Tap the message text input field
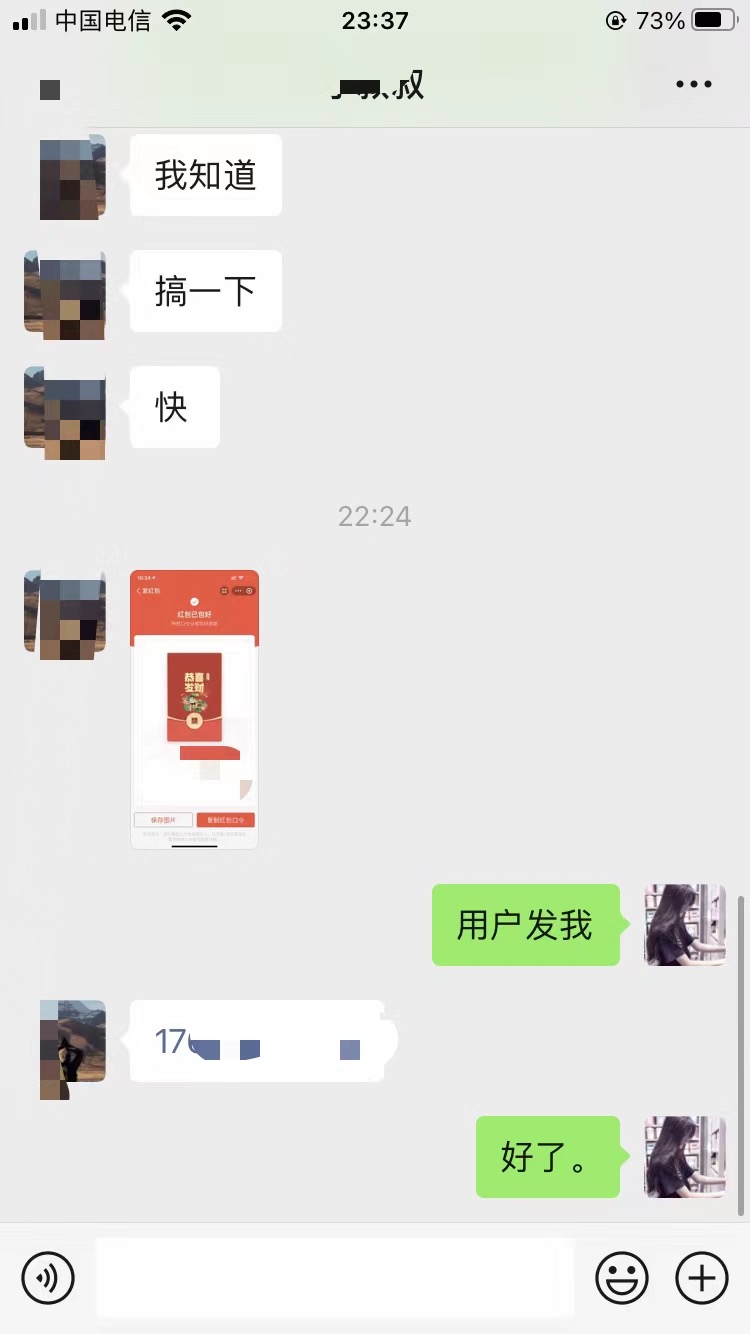 pos(335,1277)
